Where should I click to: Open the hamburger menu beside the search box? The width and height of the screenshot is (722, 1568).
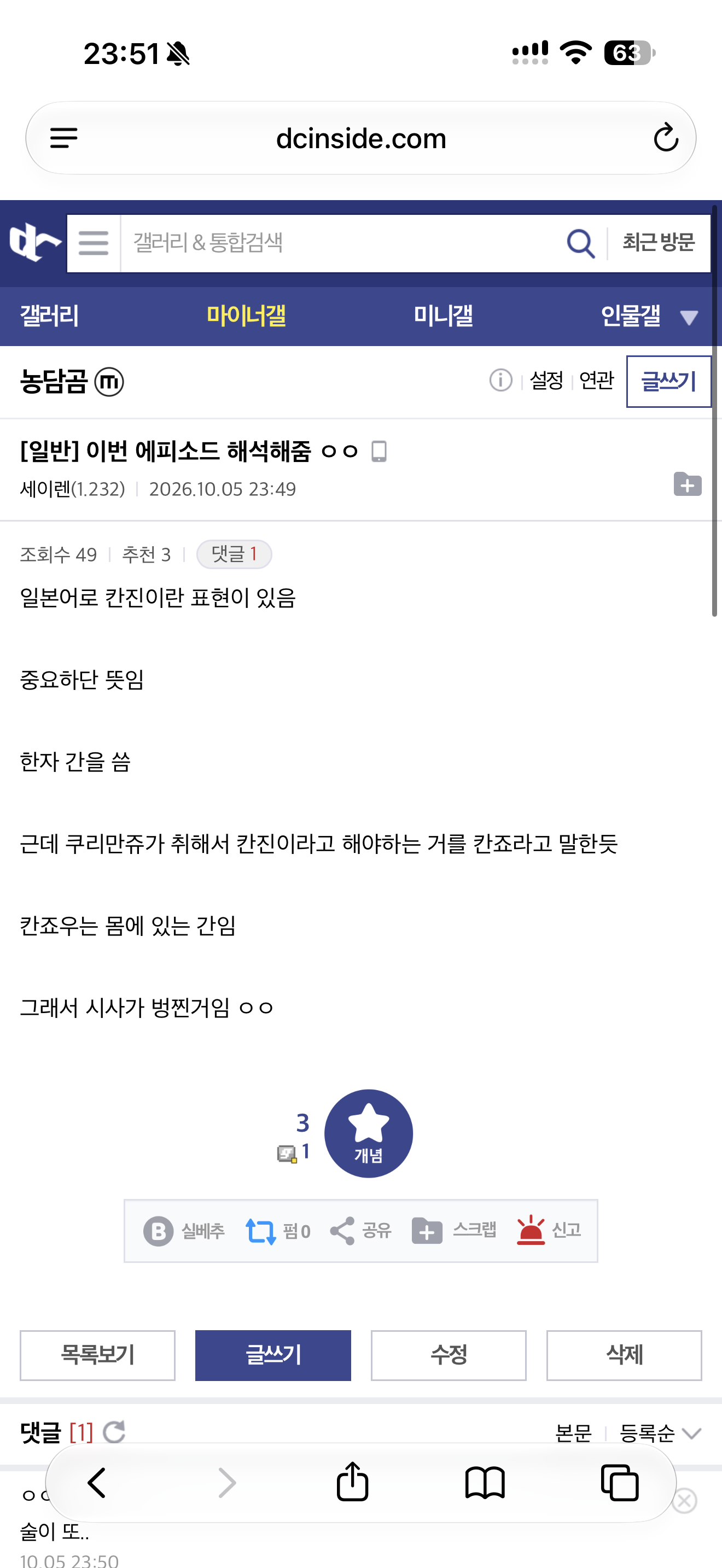pos(93,243)
